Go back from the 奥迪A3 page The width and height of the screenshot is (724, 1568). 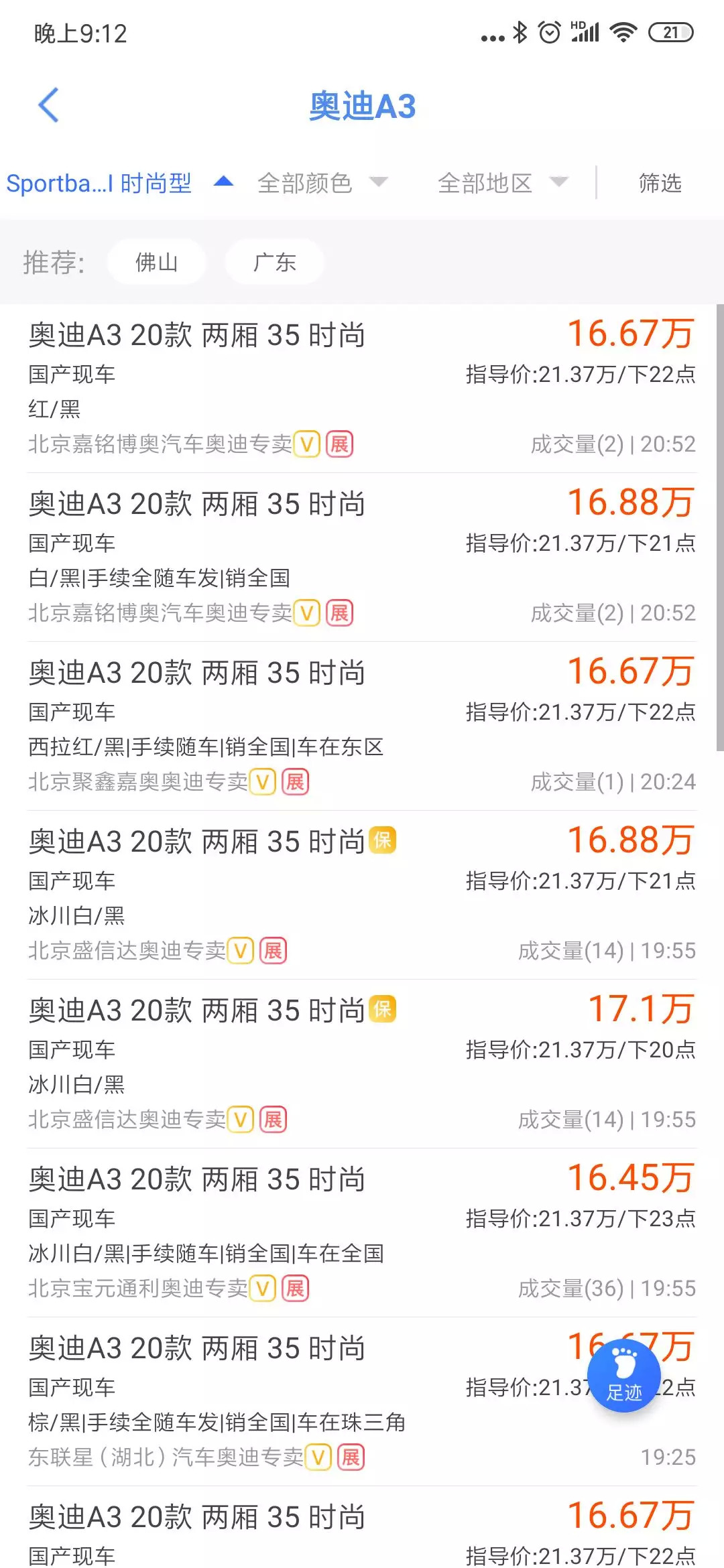(48, 106)
